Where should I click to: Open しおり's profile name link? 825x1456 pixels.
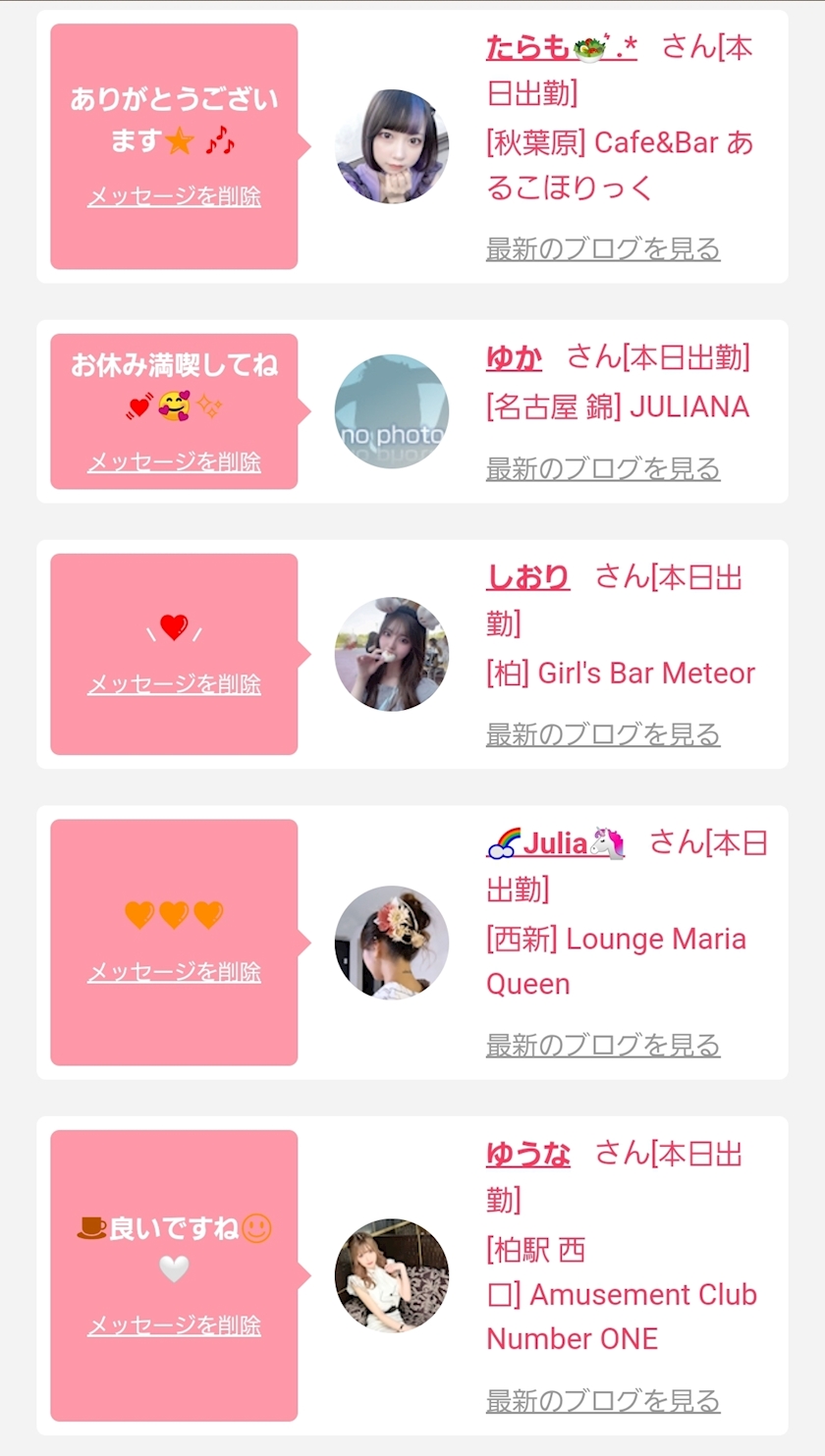527,577
